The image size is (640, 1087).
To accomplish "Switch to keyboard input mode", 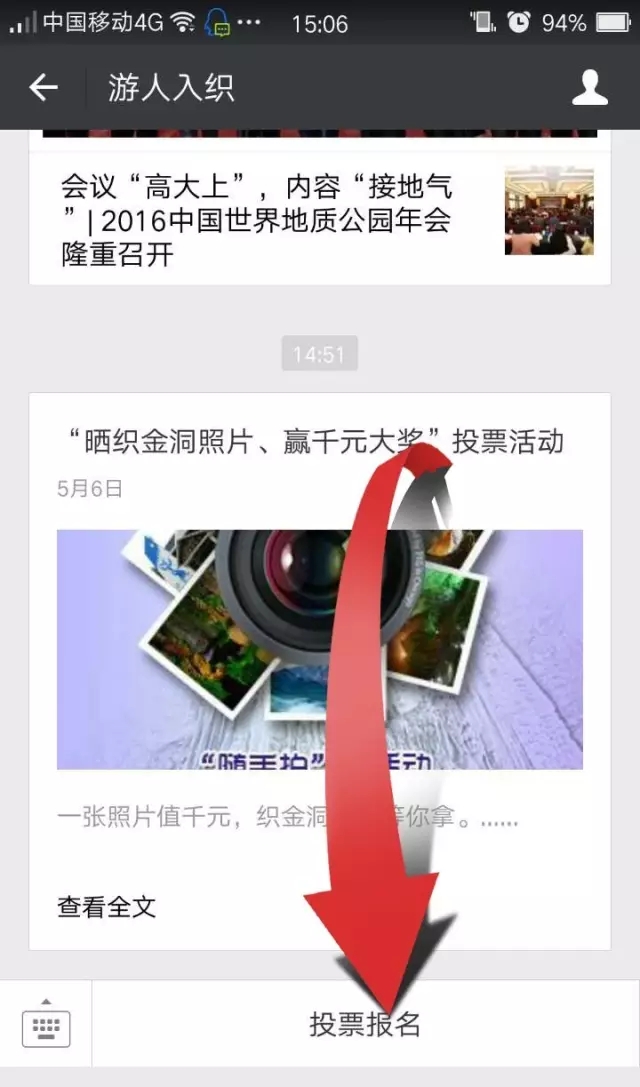I will click(46, 1024).
